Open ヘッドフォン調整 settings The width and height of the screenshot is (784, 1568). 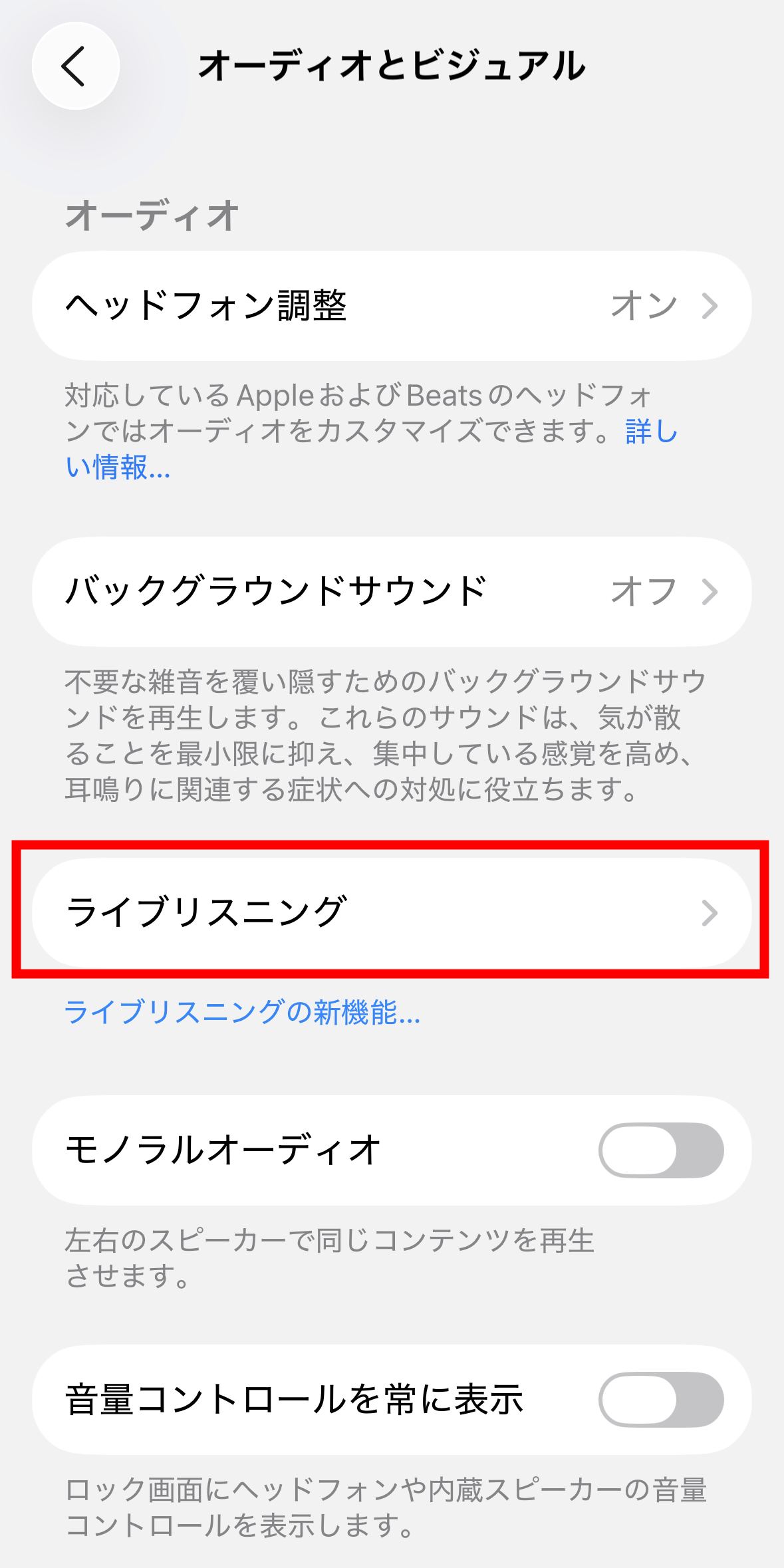coord(391,306)
